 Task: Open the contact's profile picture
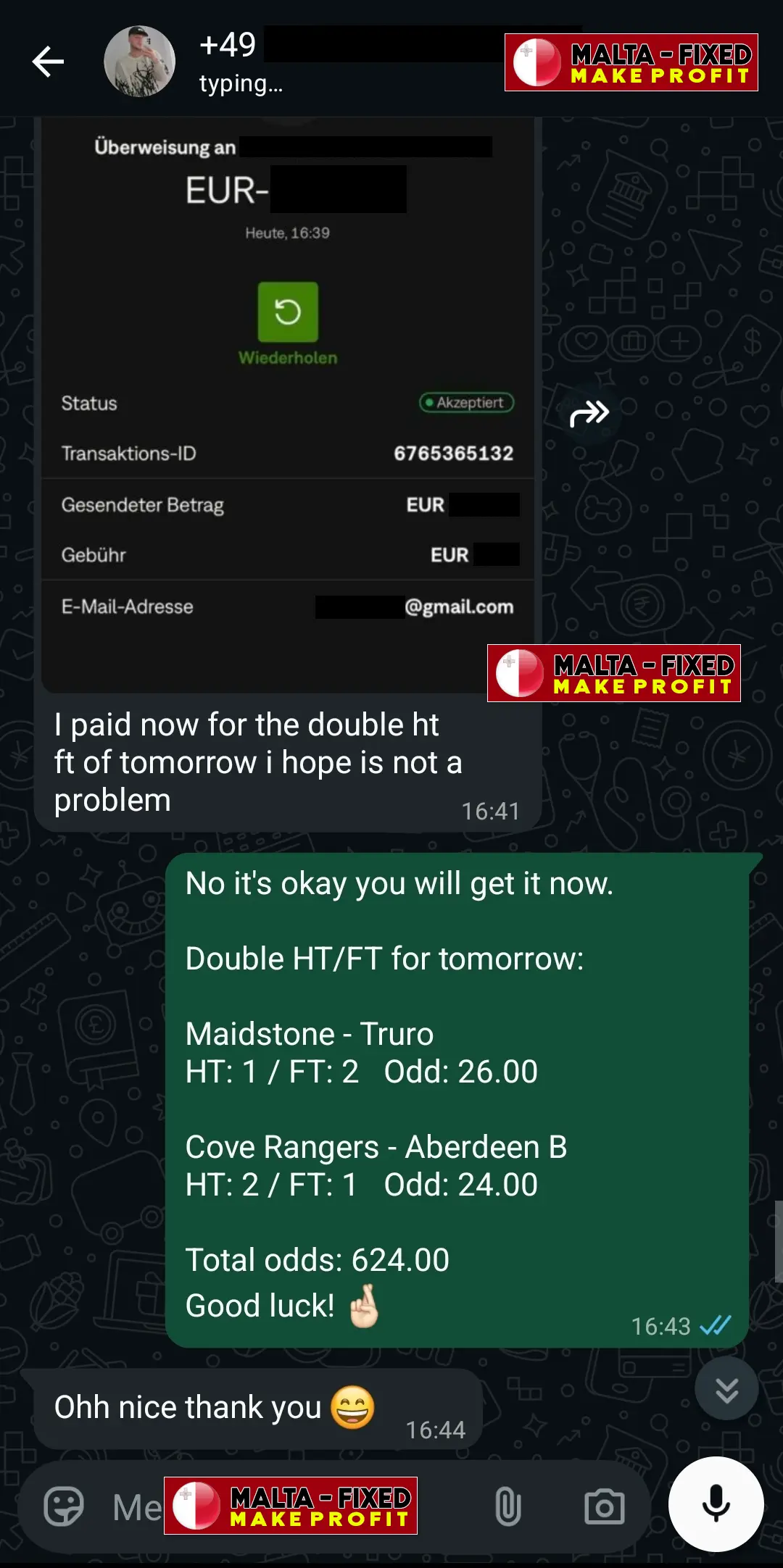[x=140, y=62]
